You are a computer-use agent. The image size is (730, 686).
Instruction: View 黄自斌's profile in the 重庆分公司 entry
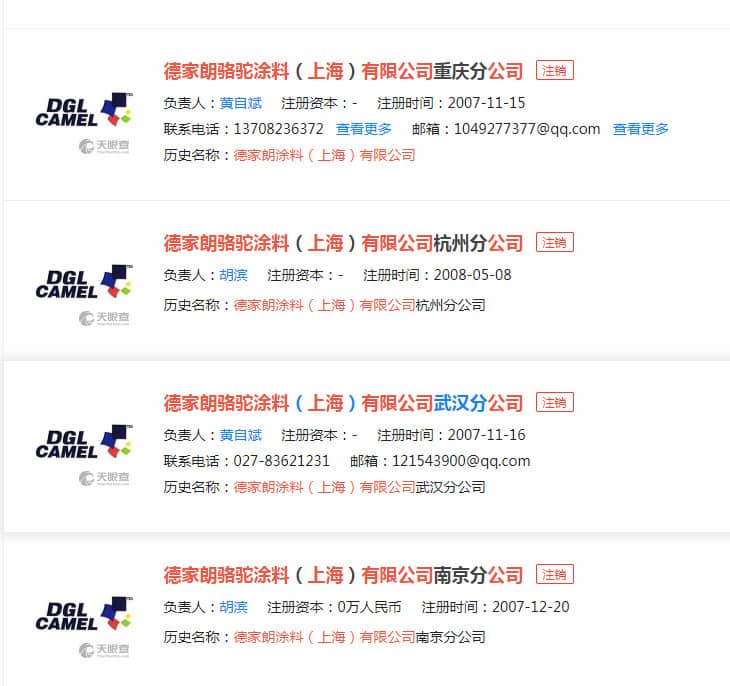(240, 103)
